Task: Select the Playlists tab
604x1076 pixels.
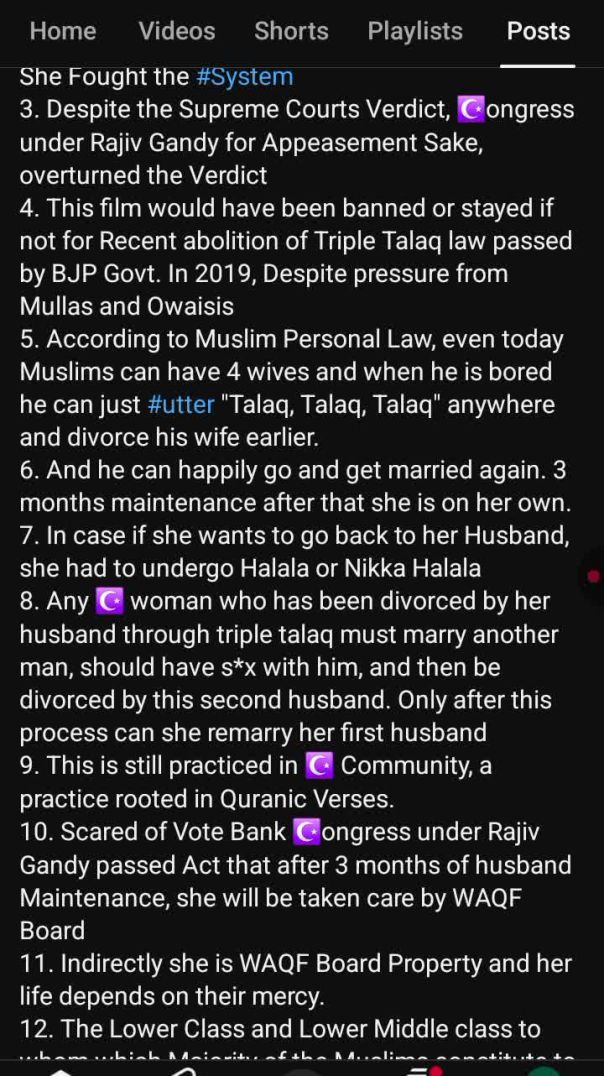Action: coord(415,31)
